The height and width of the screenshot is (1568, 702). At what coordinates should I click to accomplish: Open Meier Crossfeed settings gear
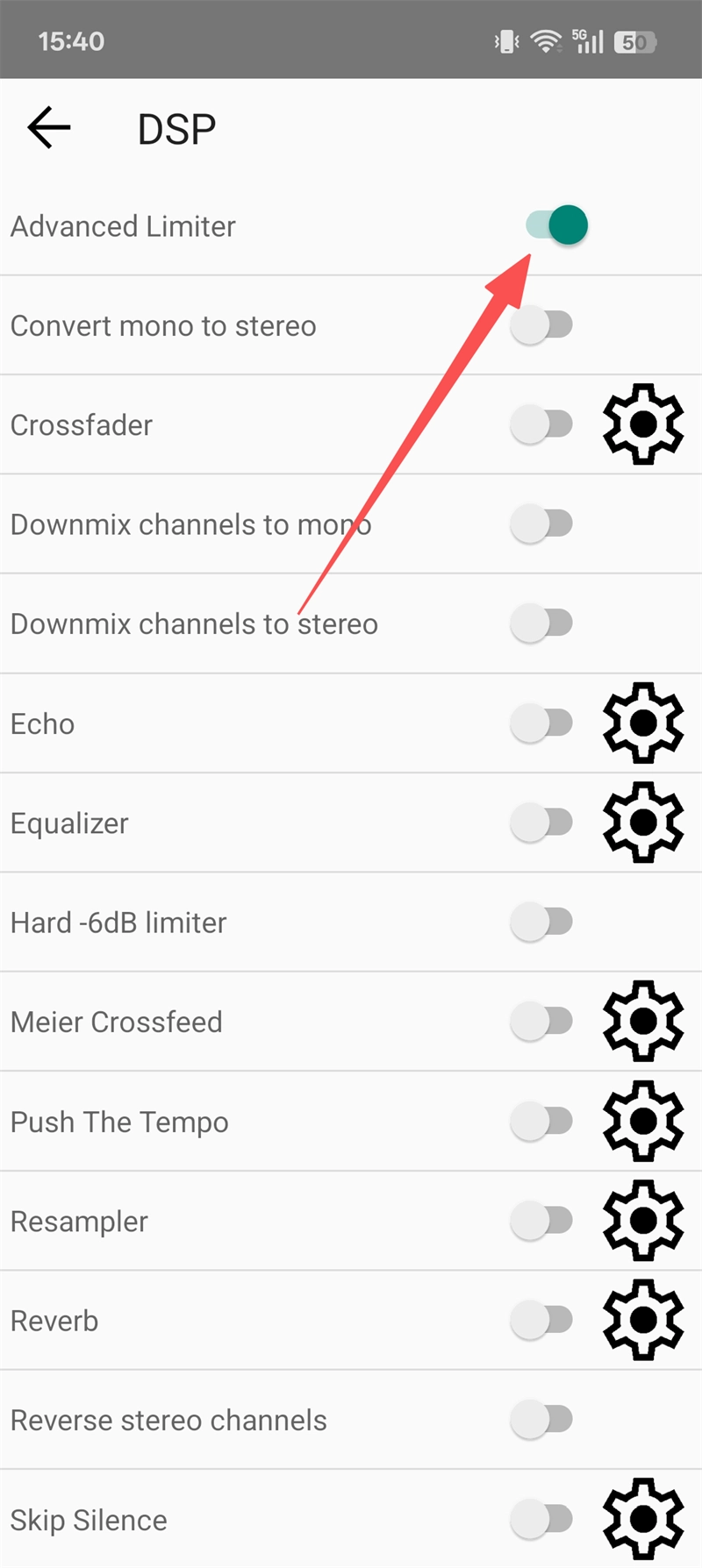643,1022
